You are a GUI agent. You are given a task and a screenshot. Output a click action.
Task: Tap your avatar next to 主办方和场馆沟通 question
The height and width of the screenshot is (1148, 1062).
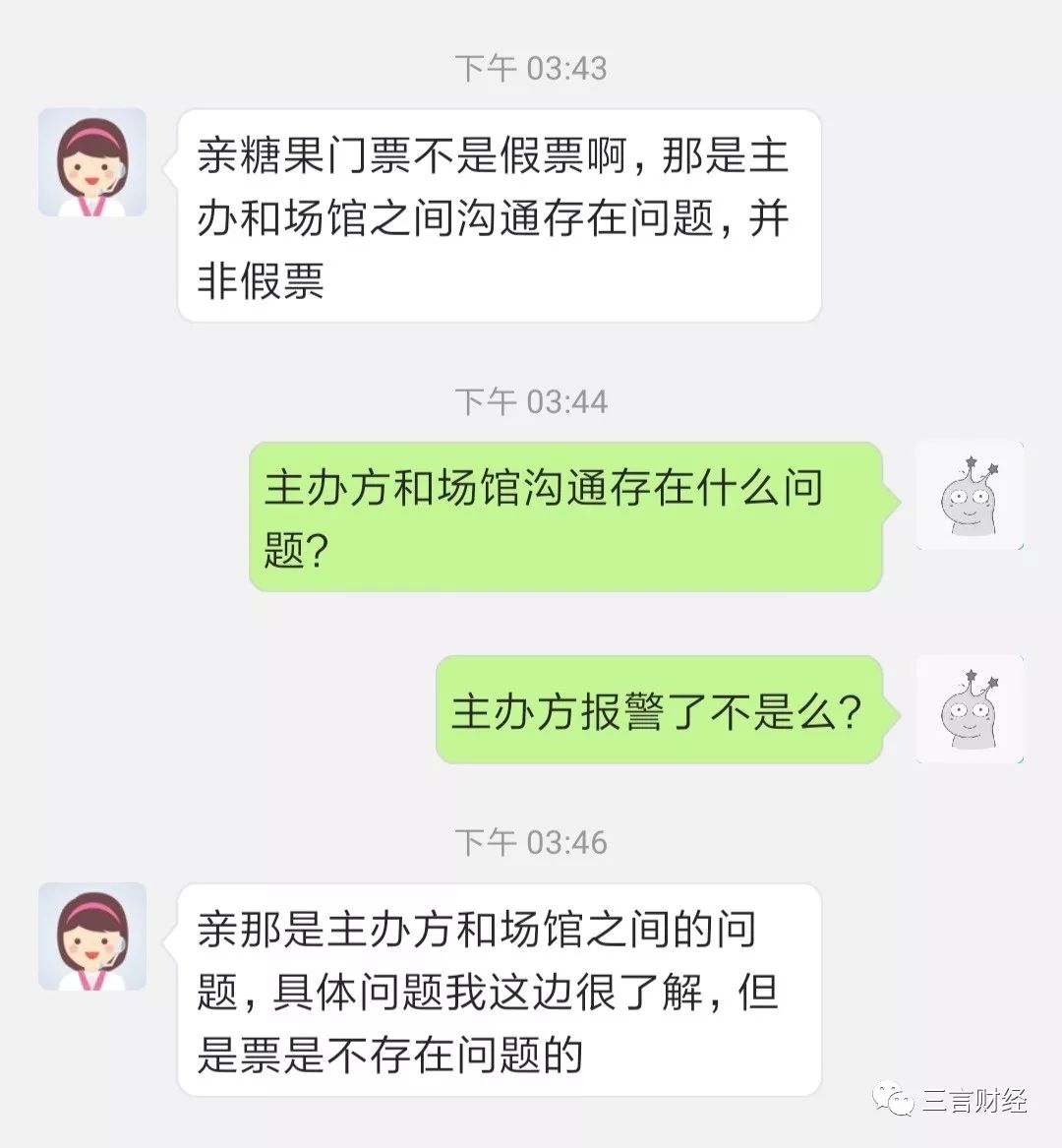point(970,496)
